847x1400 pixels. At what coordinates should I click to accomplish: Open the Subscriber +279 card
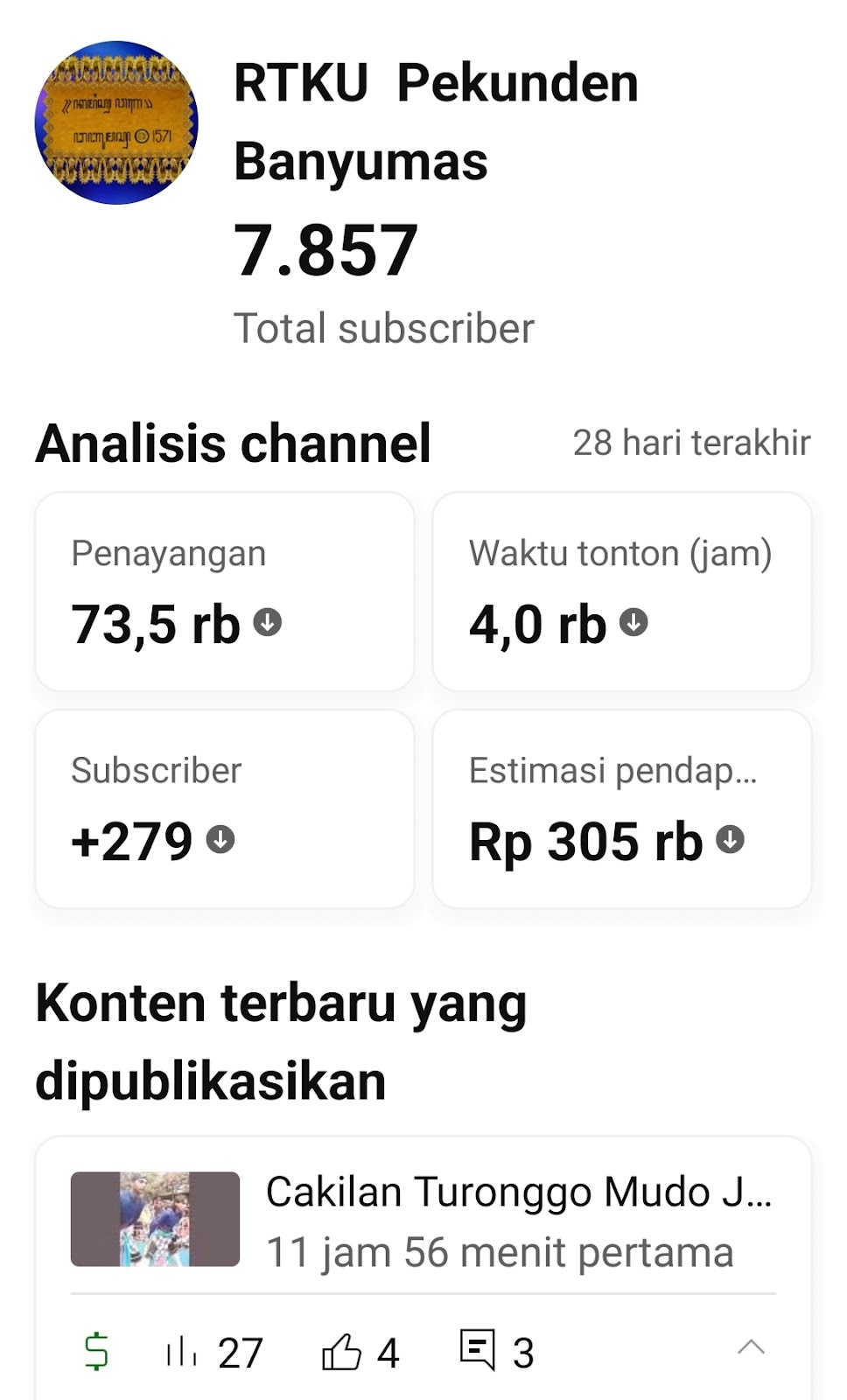click(224, 808)
